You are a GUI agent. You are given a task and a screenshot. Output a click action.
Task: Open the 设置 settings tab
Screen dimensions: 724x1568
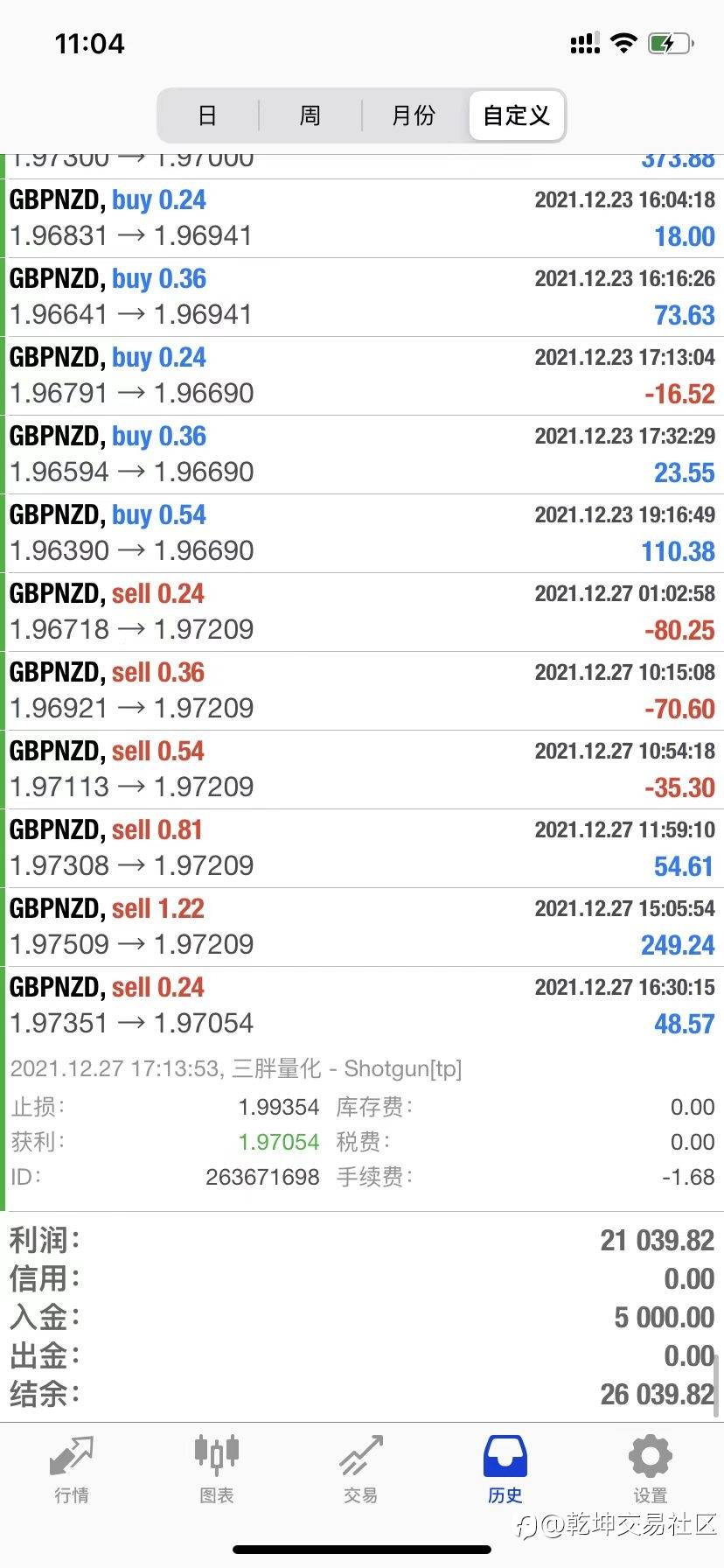(651, 1469)
